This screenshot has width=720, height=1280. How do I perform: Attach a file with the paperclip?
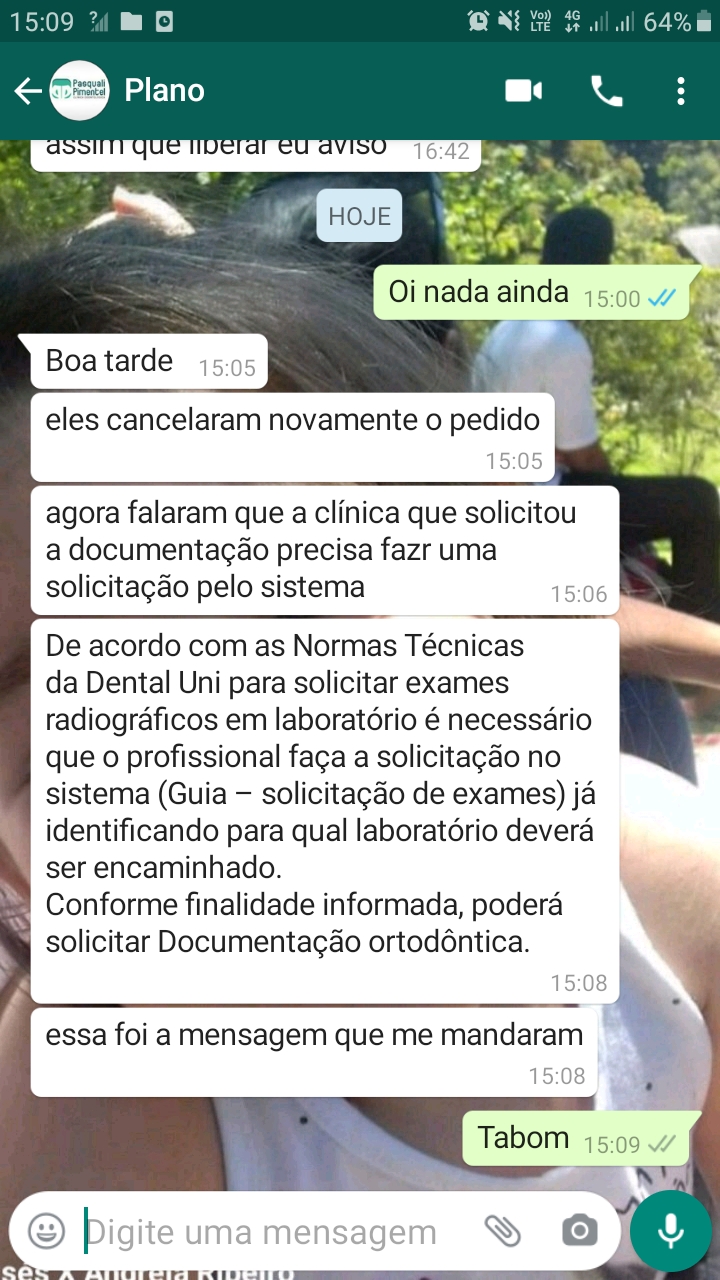(503, 1231)
